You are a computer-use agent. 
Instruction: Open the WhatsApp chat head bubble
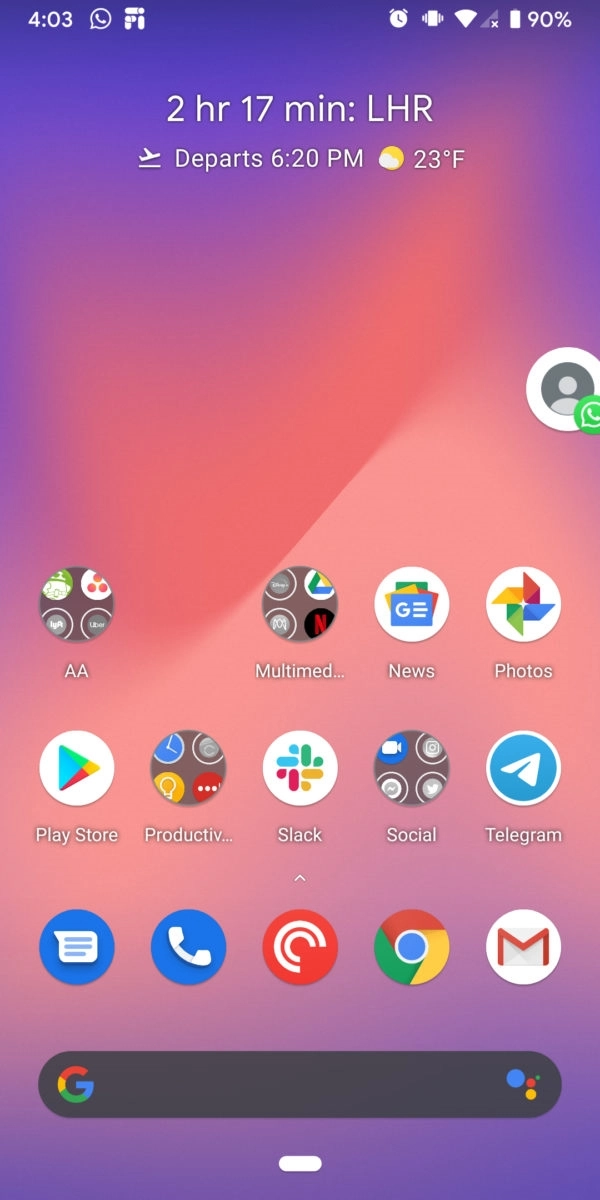point(567,390)
